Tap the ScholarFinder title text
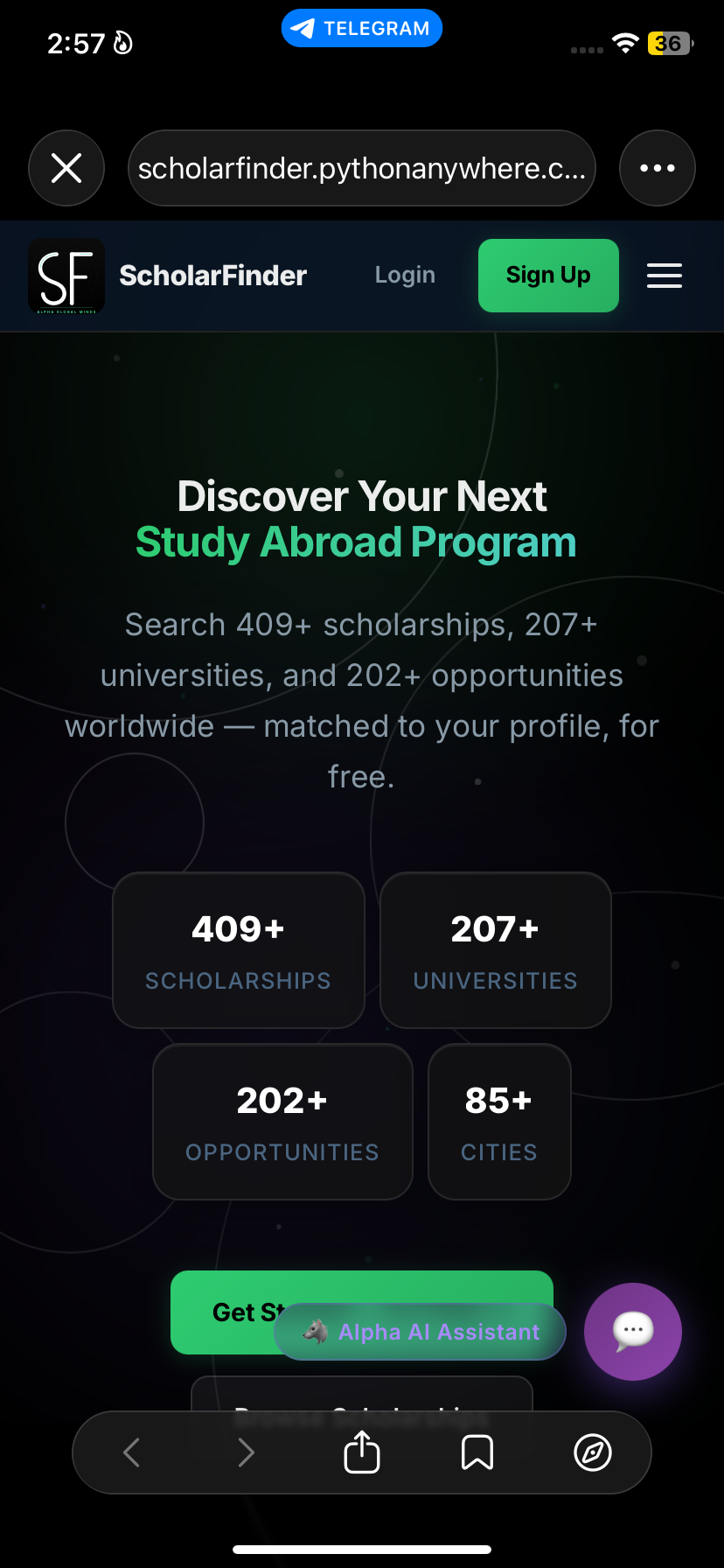Viewport: 724px width, 1568px height. [212, 275]
